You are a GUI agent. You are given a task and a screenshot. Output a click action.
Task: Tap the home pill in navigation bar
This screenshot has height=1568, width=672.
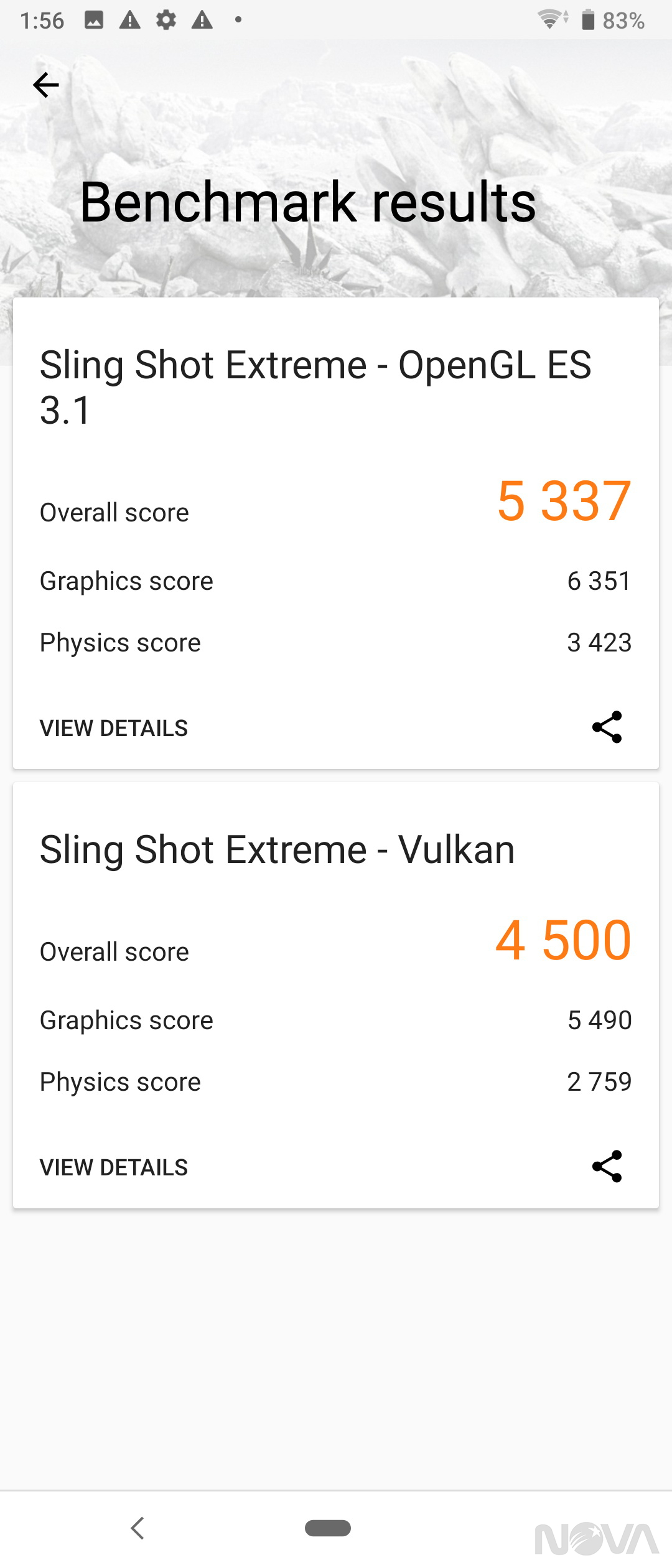click(x=328, y=1528)
